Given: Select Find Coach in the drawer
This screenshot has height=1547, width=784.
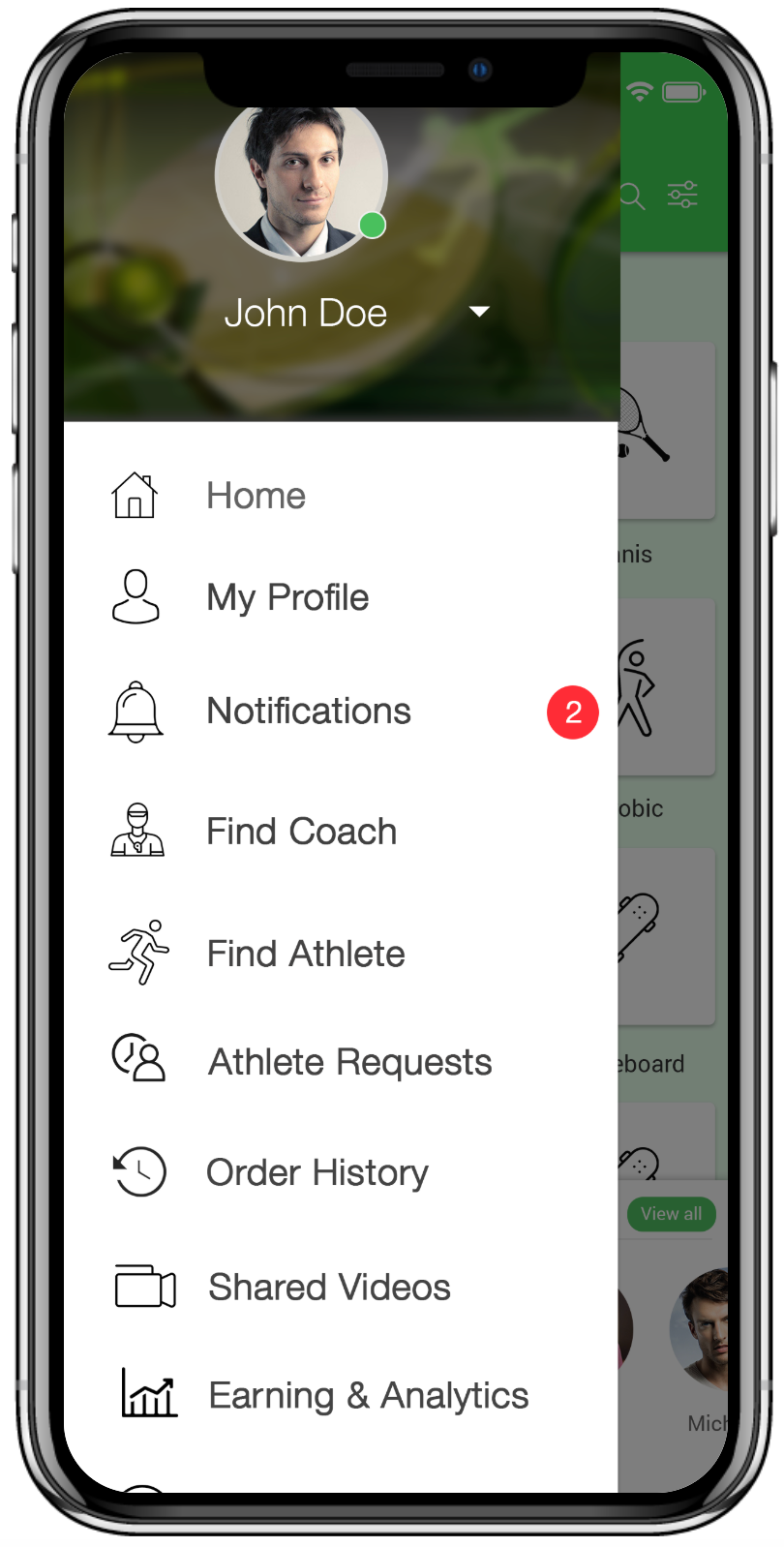Looking at the screenshot, I should coord(301,832).
